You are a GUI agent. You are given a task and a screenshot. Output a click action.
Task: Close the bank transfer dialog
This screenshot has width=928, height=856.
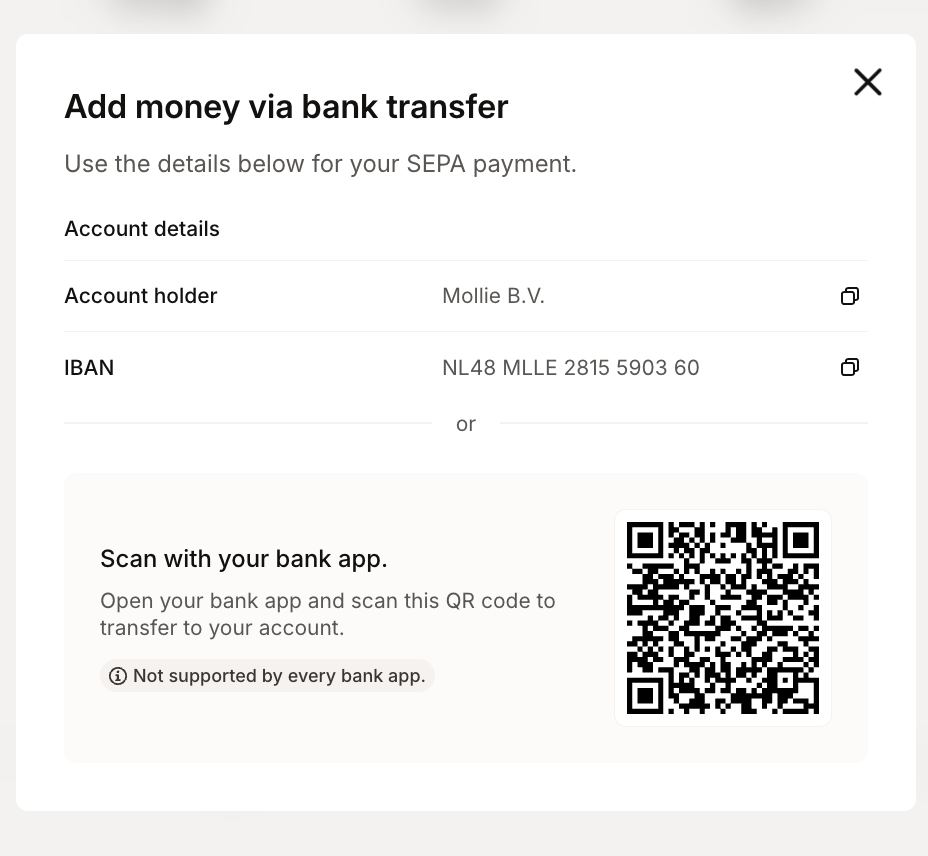[867, 82]
